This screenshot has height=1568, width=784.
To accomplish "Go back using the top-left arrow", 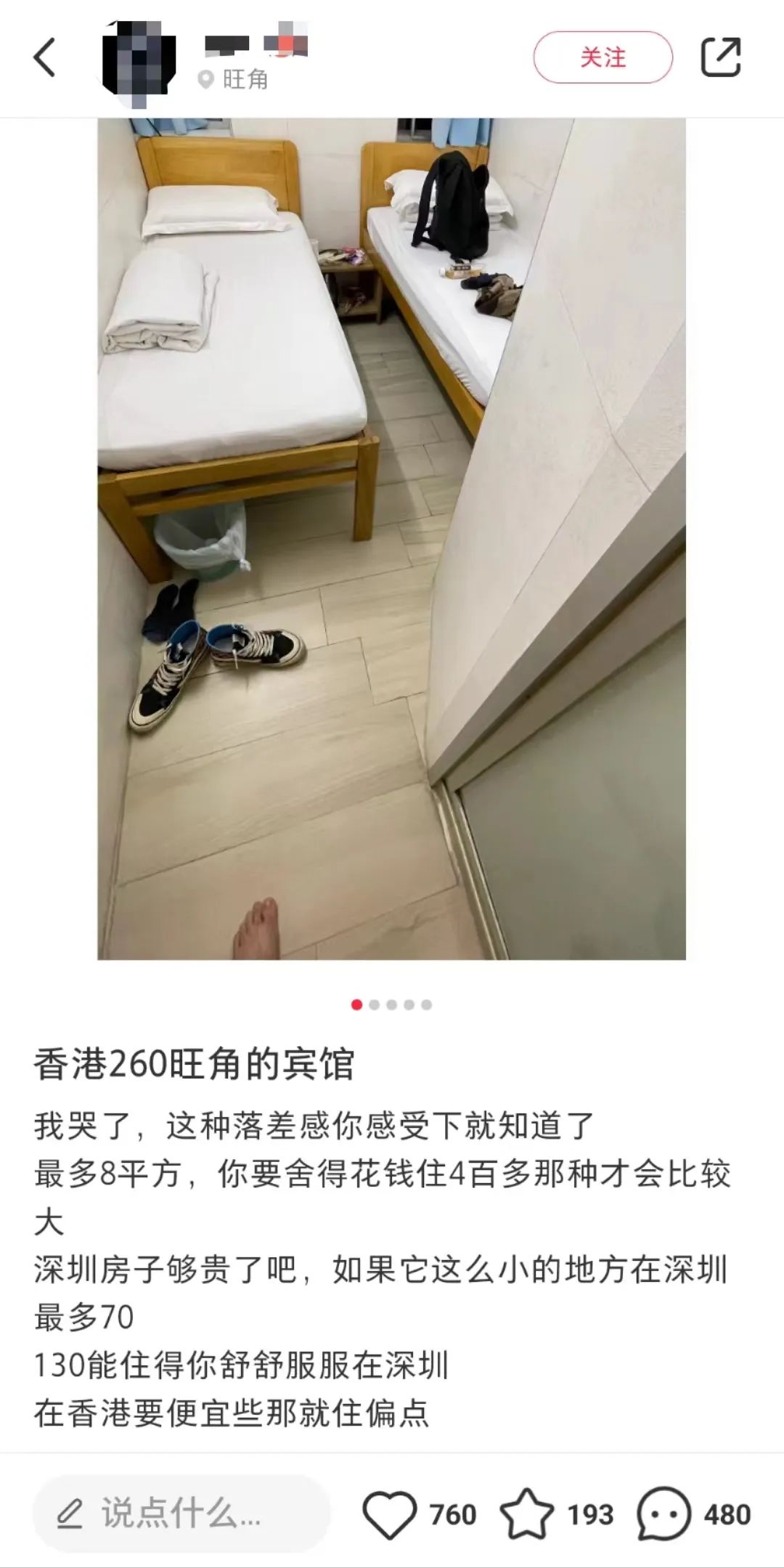I will [45, 57].
